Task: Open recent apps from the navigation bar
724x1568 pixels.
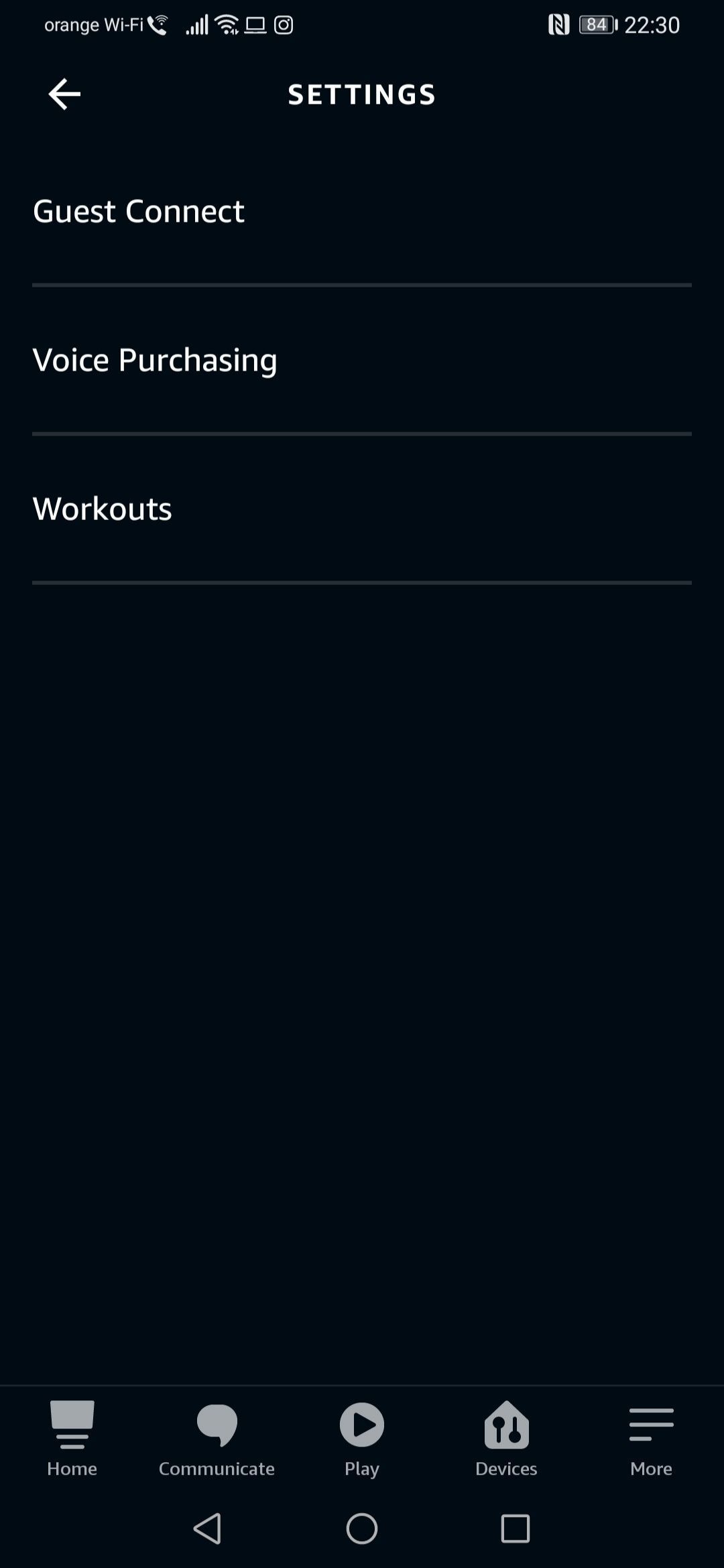Action: (515, 1528)
